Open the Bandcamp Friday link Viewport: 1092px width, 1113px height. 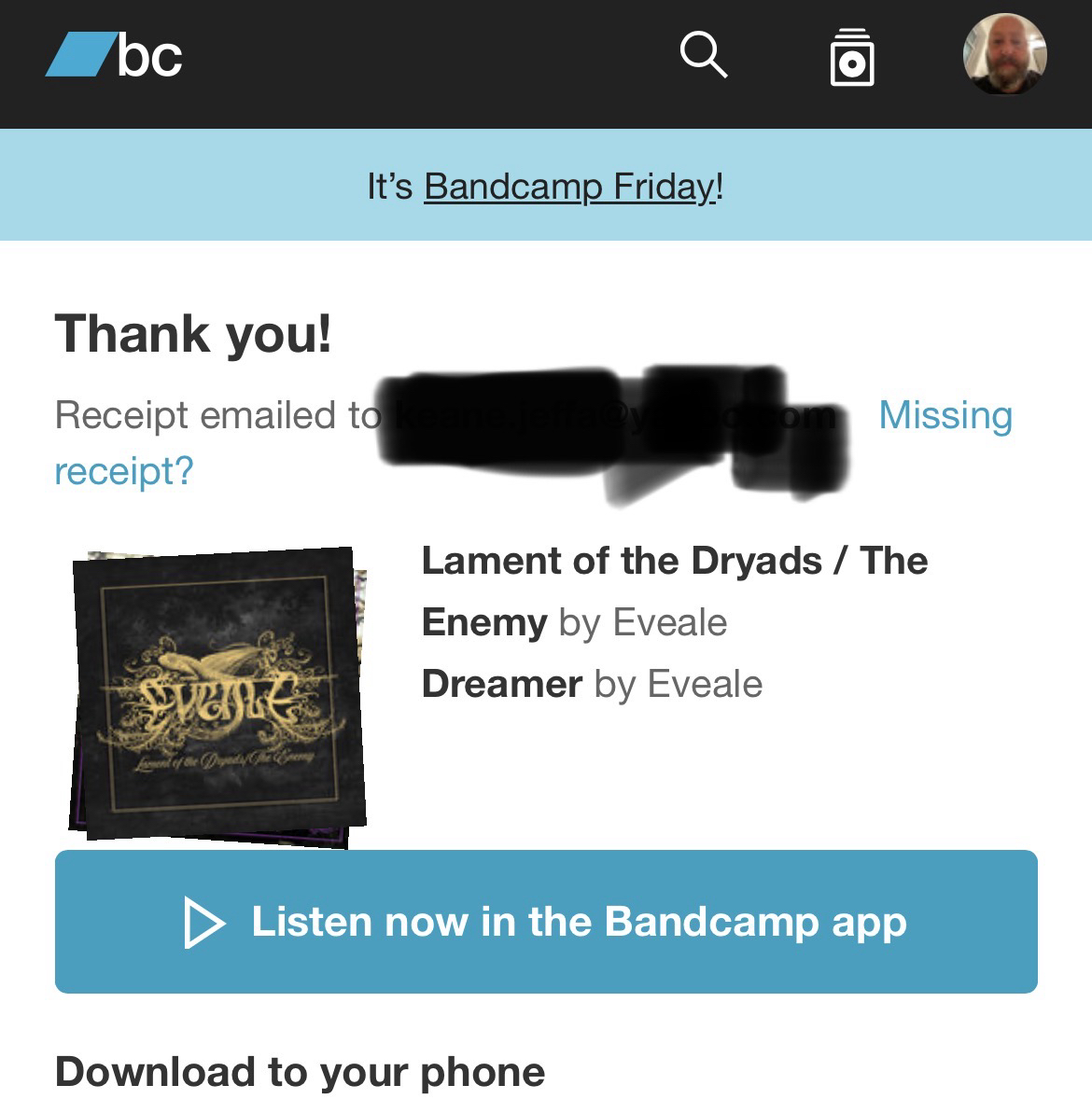(569, 187)
